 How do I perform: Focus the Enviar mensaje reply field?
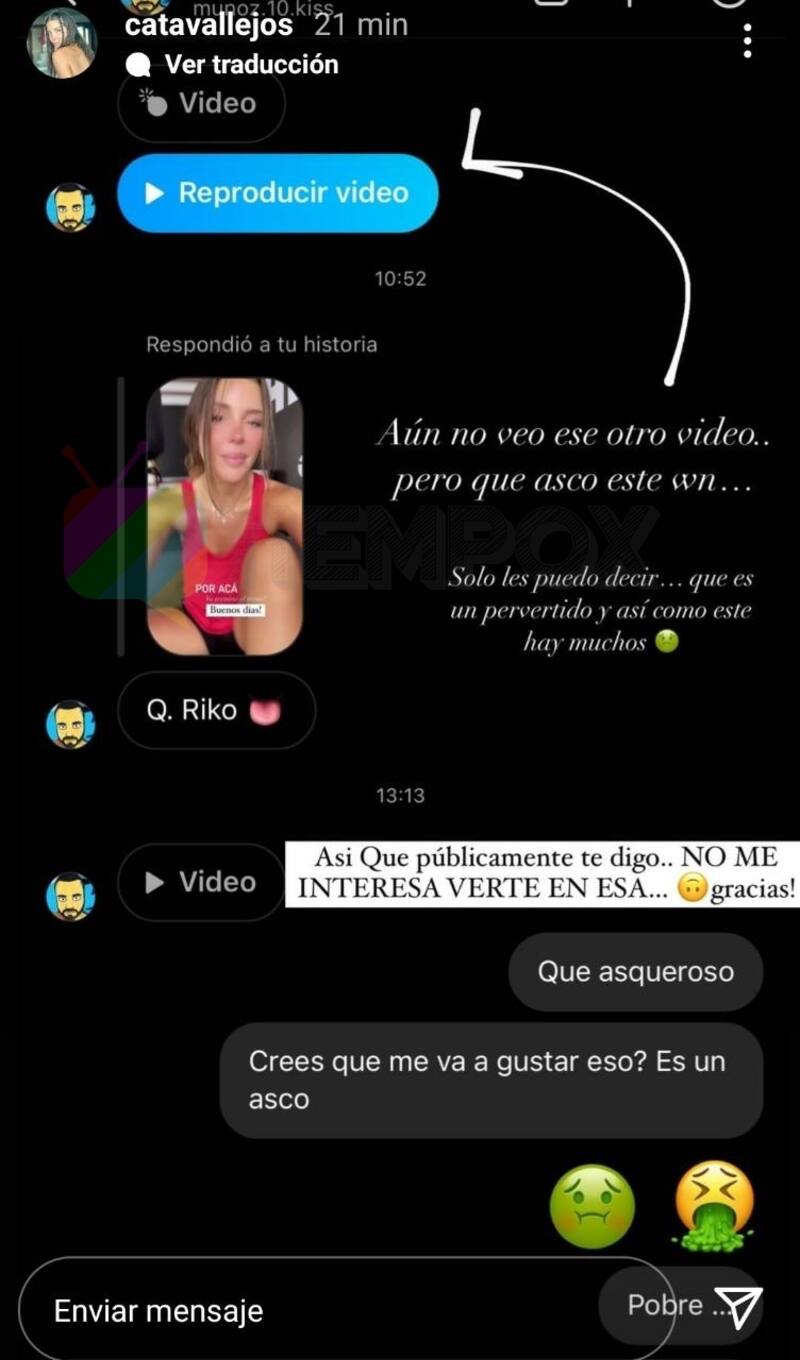point(300,1310)
